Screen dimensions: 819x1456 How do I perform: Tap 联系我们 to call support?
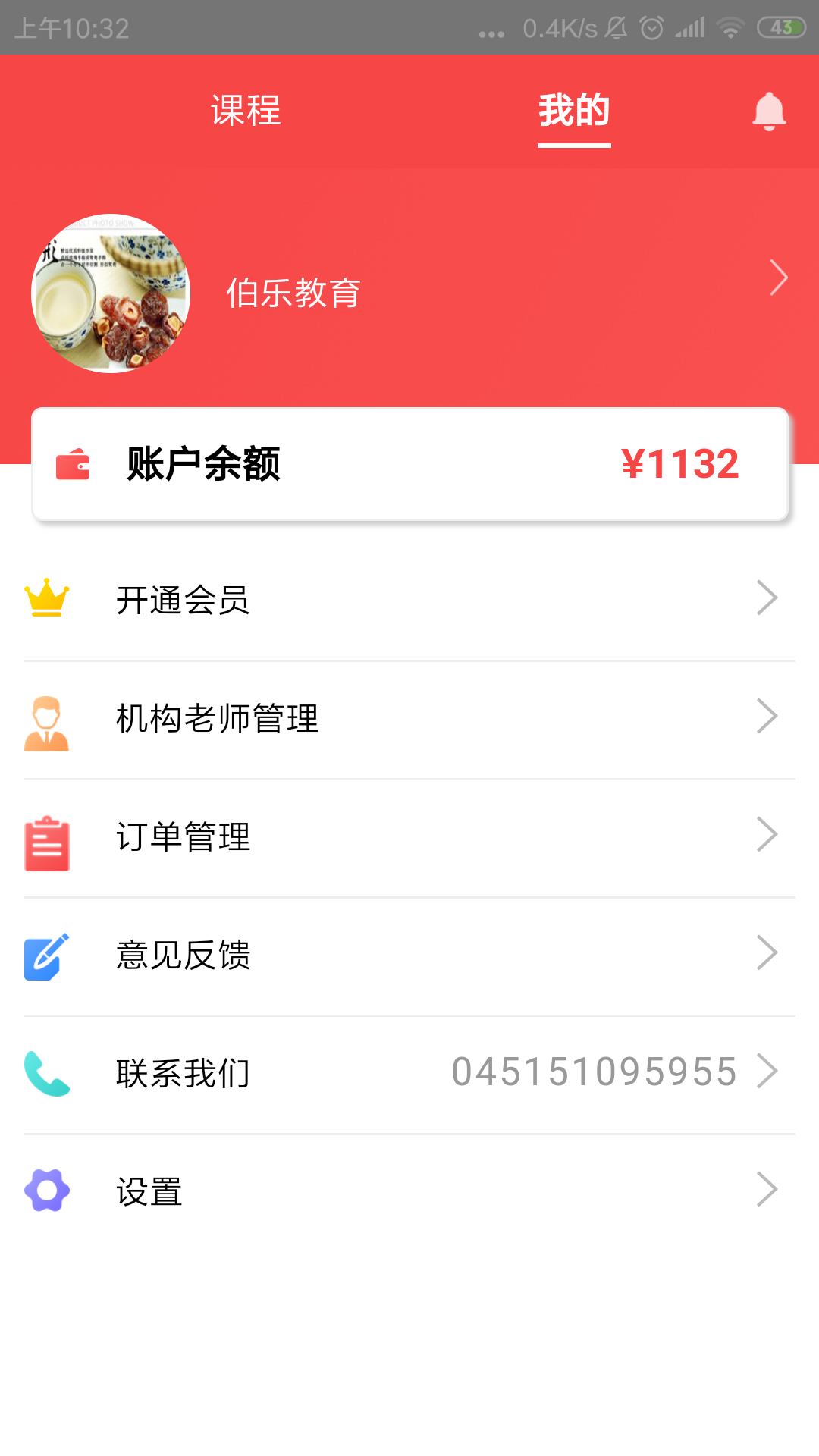(409, 1073)
